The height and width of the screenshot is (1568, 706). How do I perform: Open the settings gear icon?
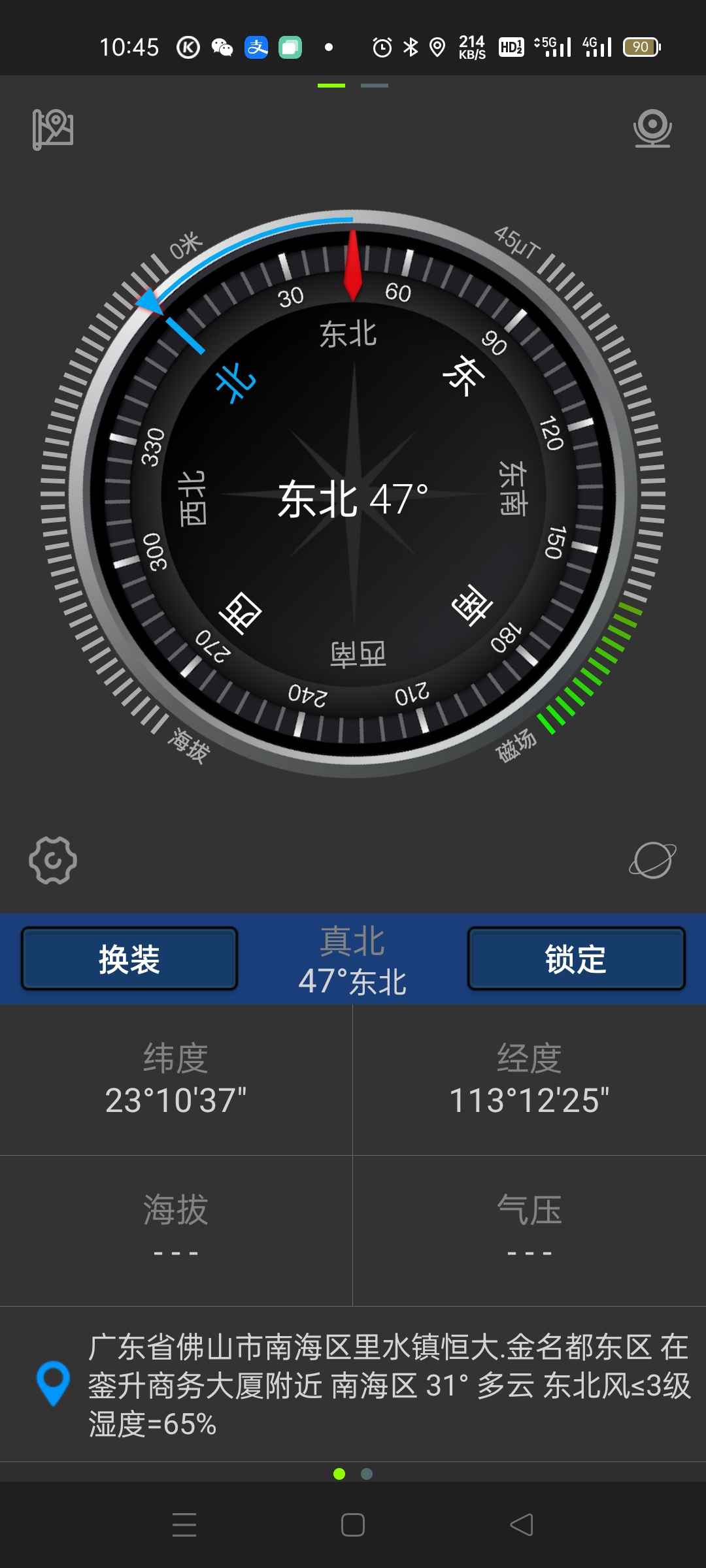click(x=53, y=860)
